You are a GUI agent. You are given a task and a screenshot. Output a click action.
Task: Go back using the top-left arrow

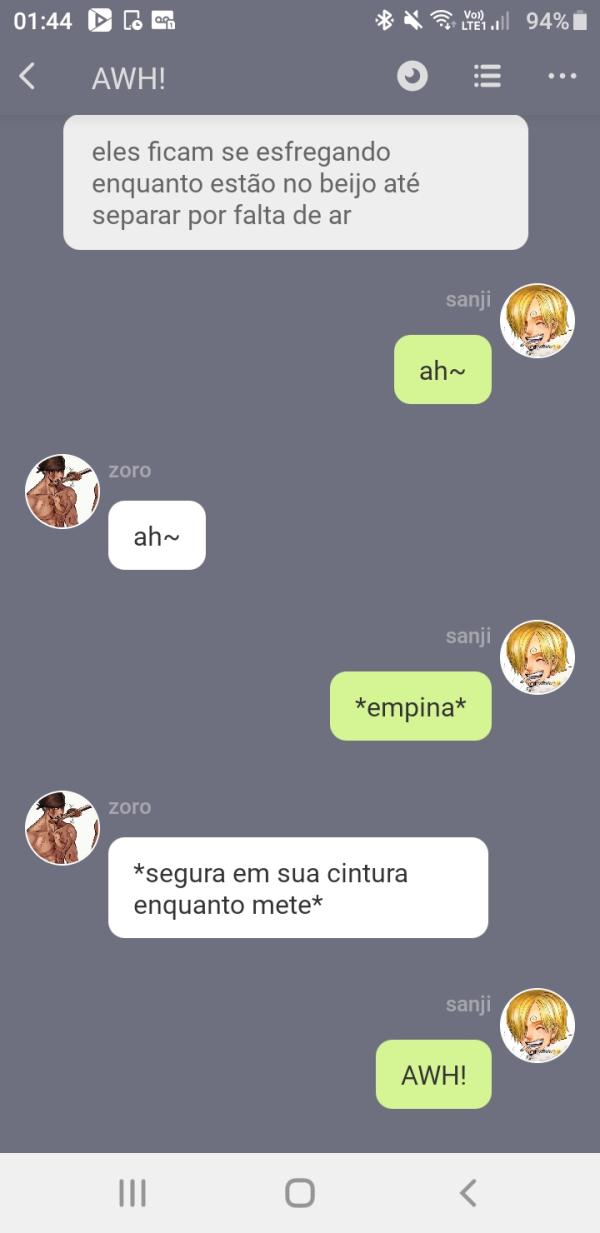(x=27, y=76)
